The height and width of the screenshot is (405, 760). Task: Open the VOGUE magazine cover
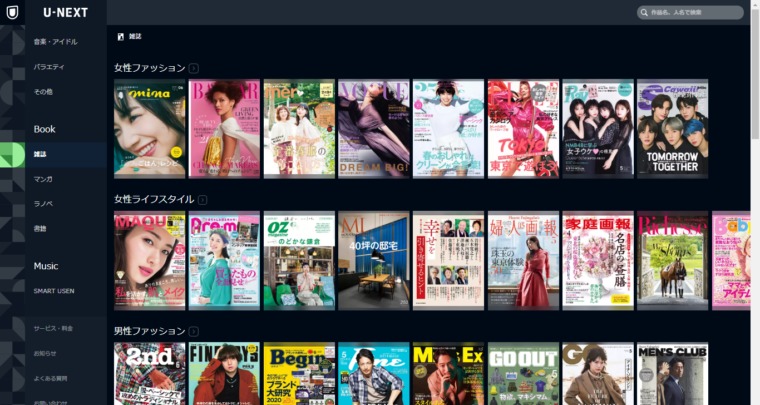click(x=373, y=129)
